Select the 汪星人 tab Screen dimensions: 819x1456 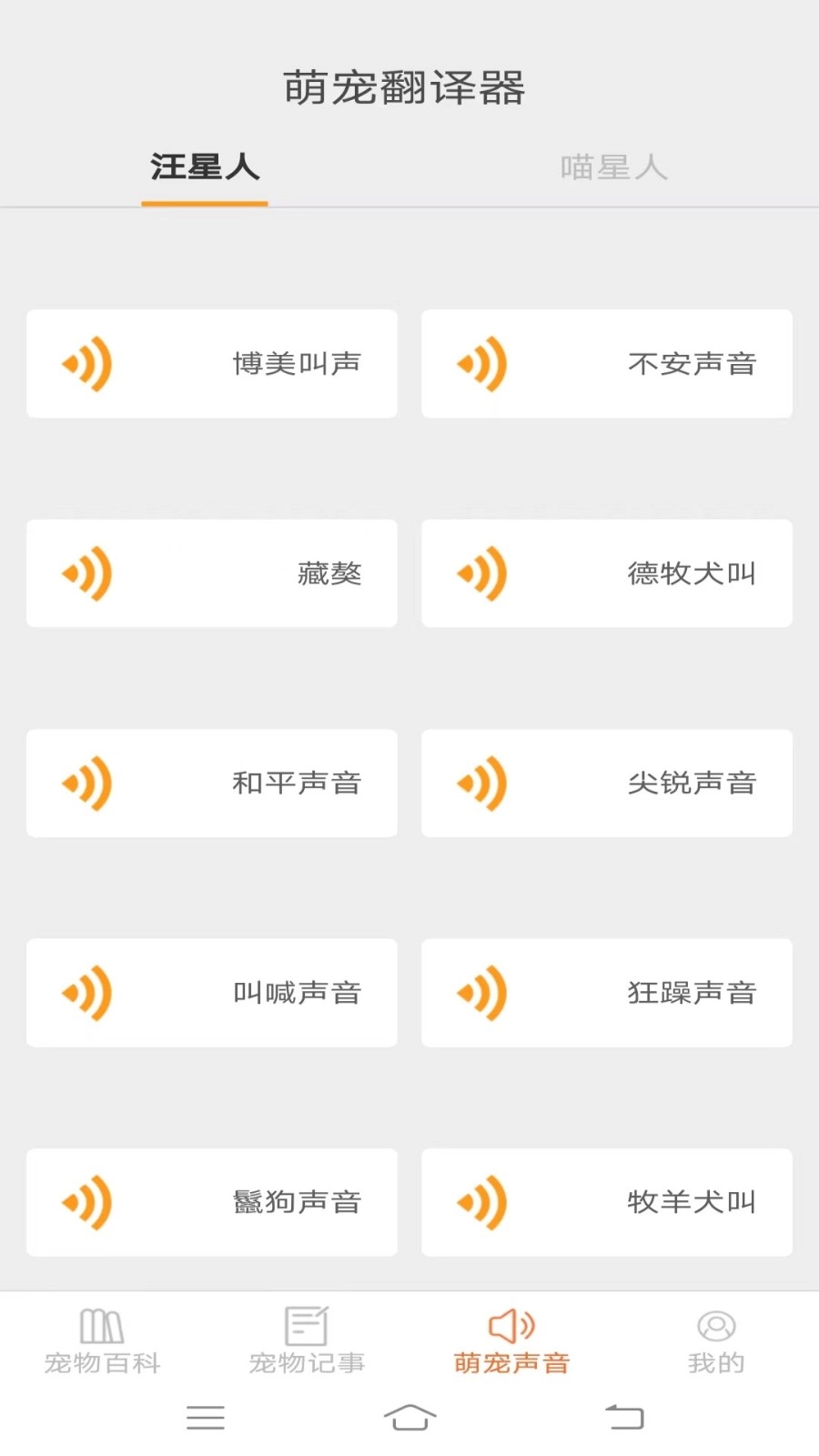tap(205, 167)
